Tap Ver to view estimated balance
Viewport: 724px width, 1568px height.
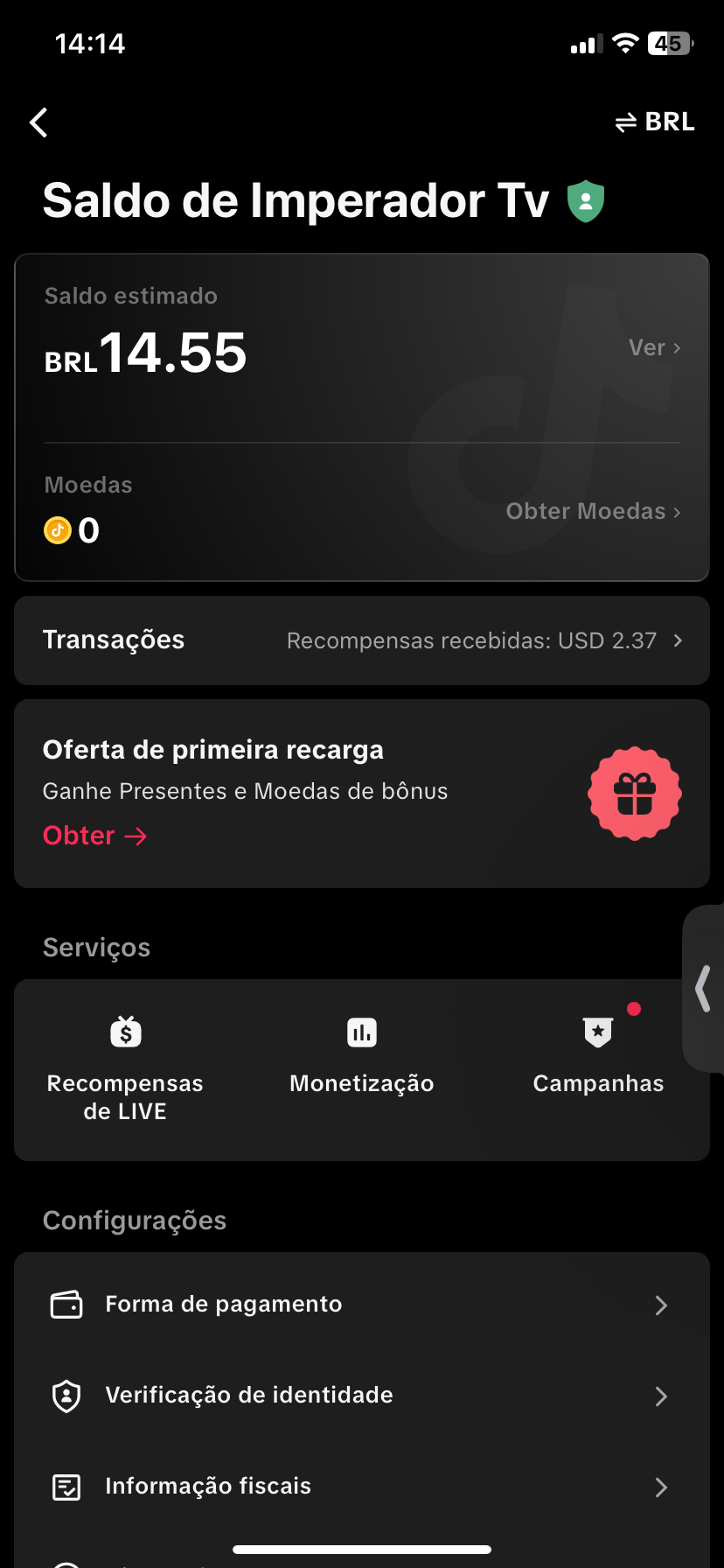click(654, 348)
